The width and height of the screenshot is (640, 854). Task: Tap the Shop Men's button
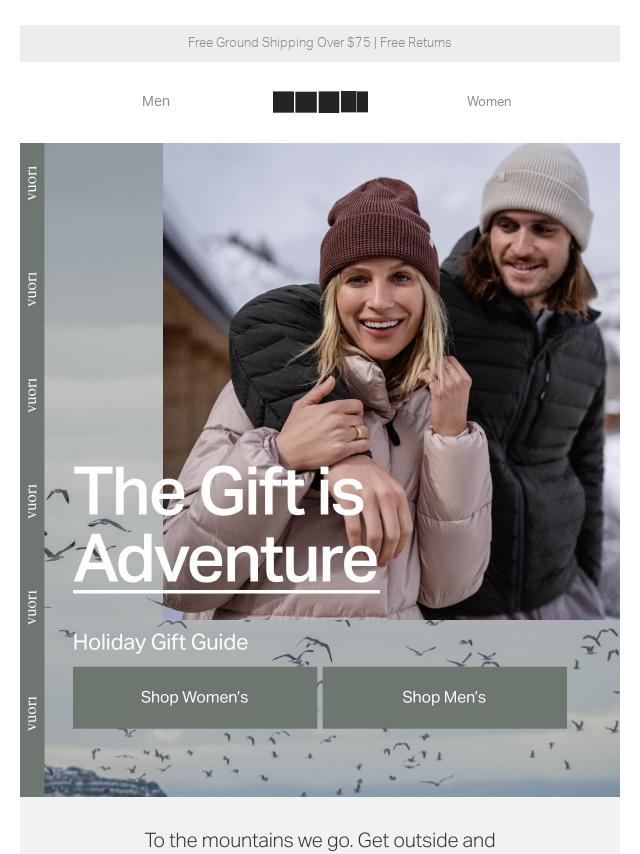(x=444, y=697)
